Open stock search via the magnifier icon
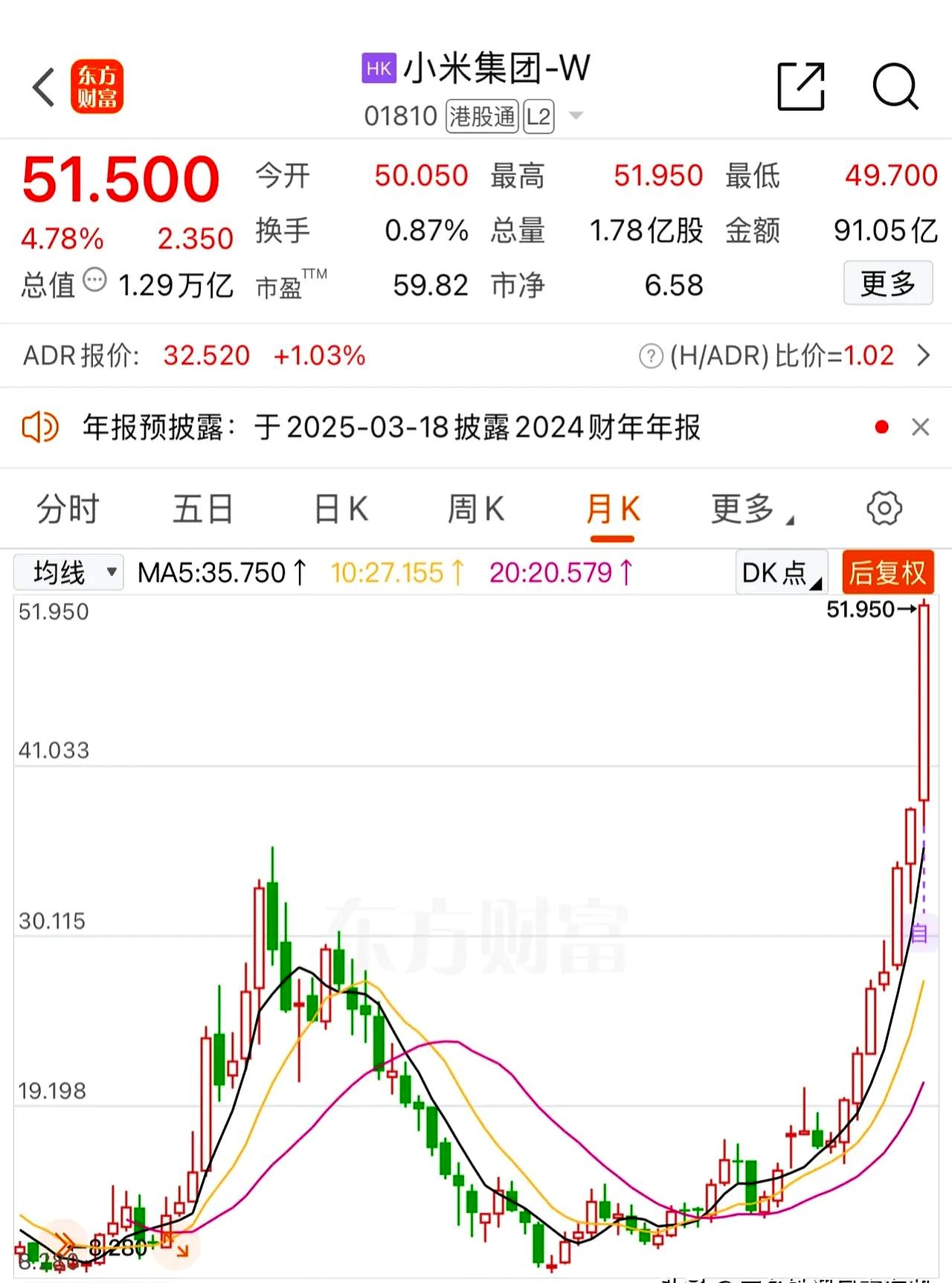The width and height of the screenshot is (952, 1283). click(x=897, y=87)
